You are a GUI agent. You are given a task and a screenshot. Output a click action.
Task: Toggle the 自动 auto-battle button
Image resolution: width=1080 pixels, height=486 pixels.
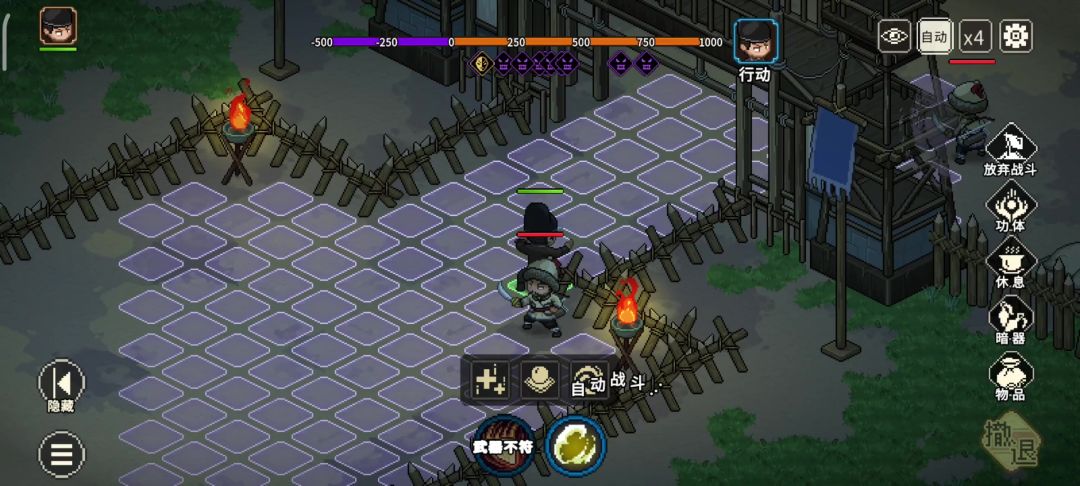coord(935,38)
